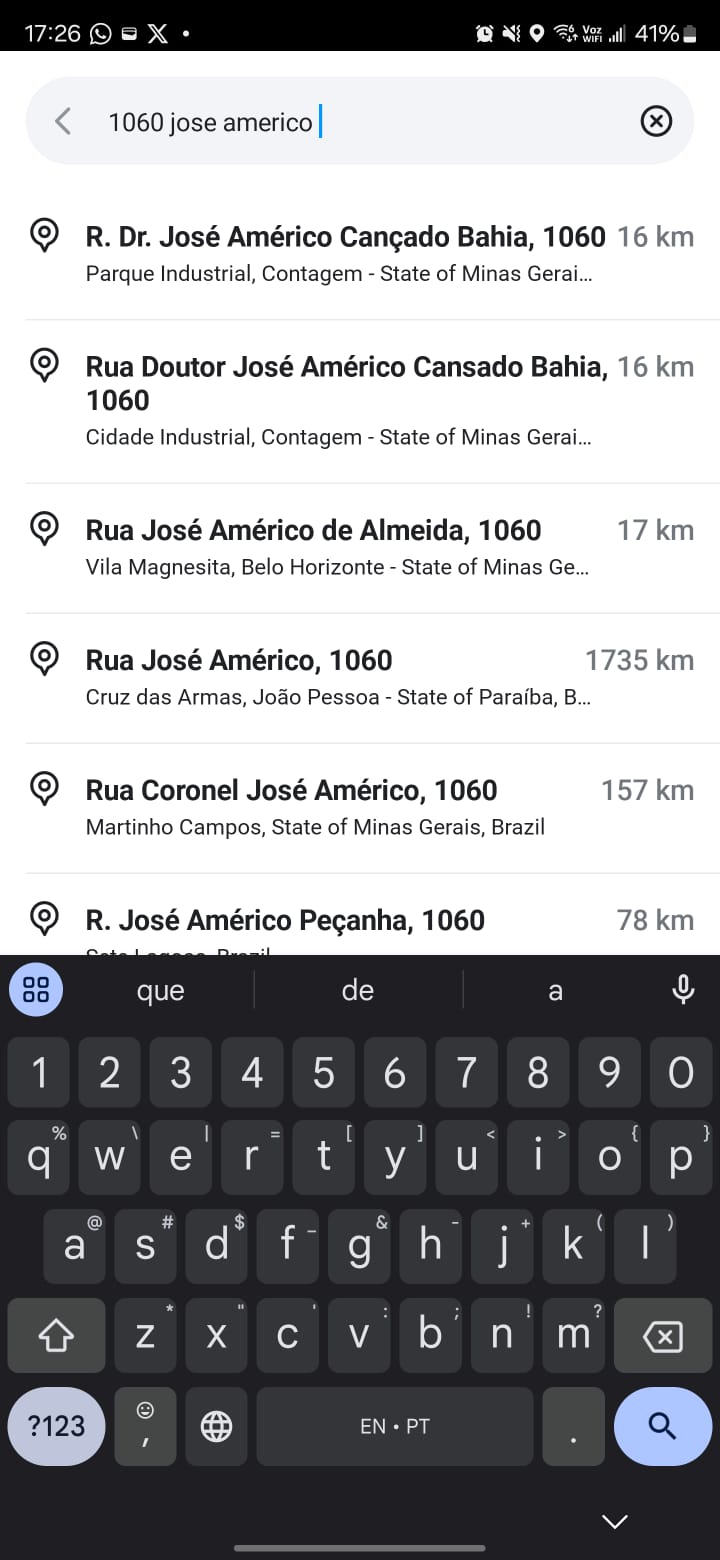The image size is (720, 1560).
Task: Select Rua Coronel José Américo, 1060
Action: coord(360,808)
